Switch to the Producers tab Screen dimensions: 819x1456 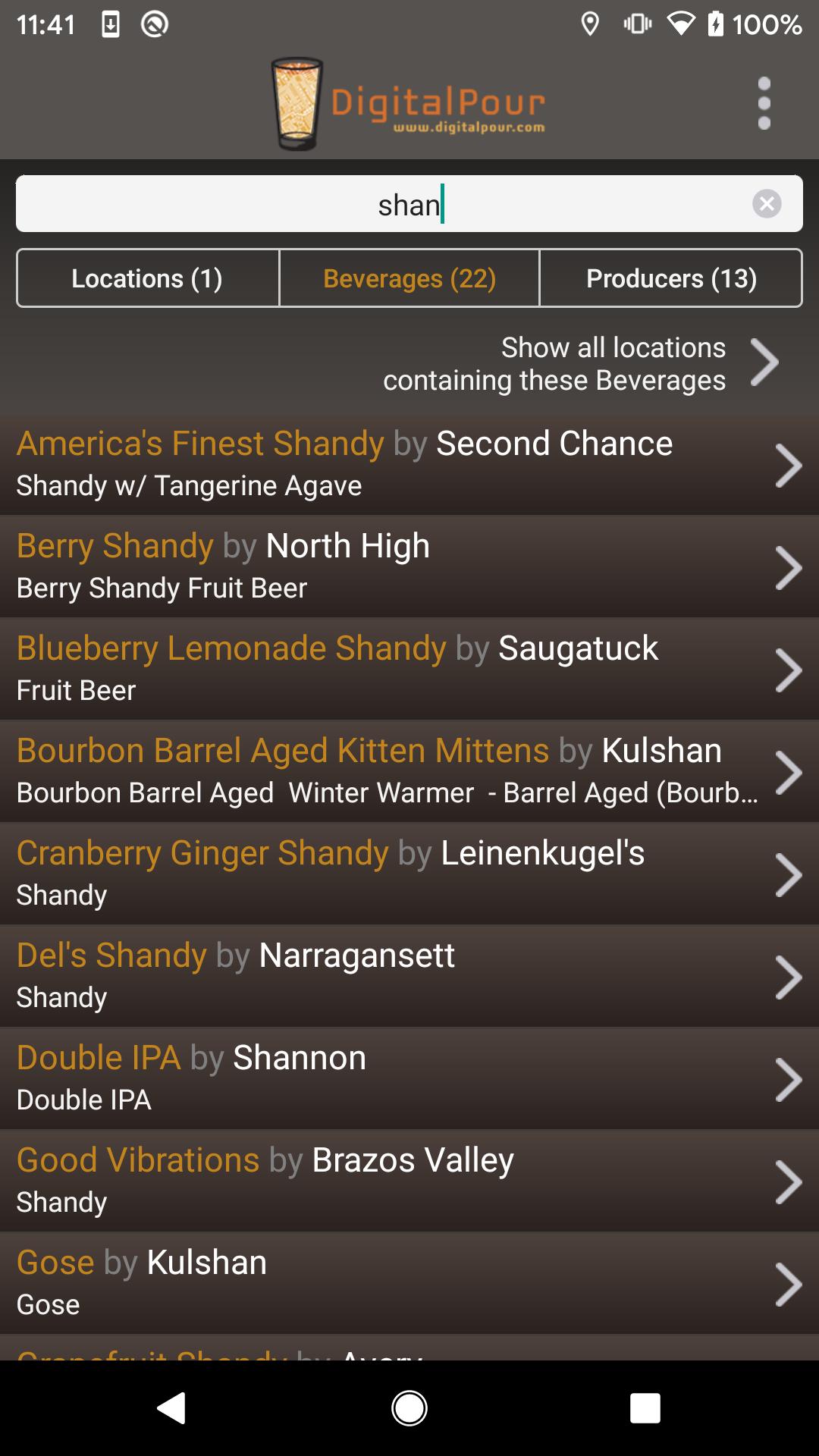(671, 278)
